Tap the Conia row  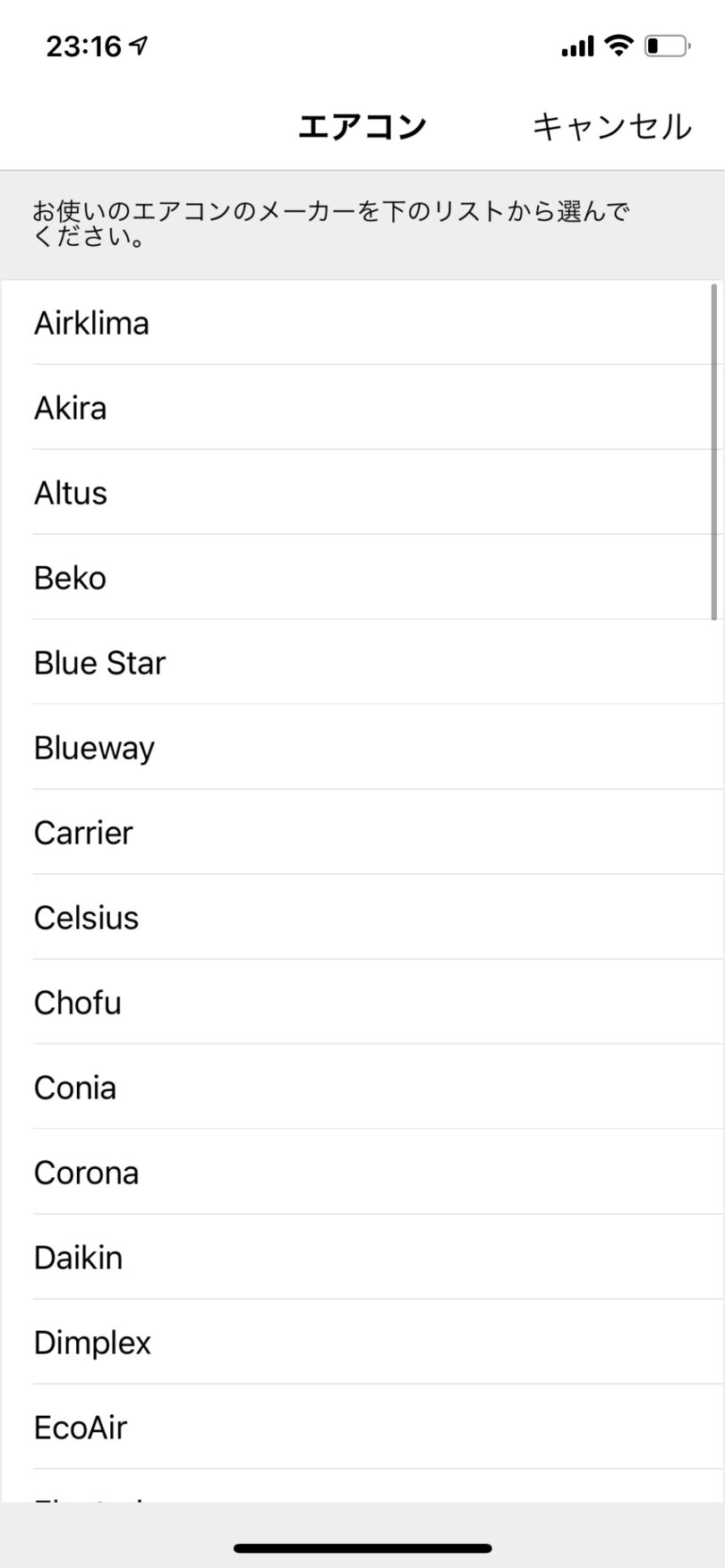click(362, 1088)
